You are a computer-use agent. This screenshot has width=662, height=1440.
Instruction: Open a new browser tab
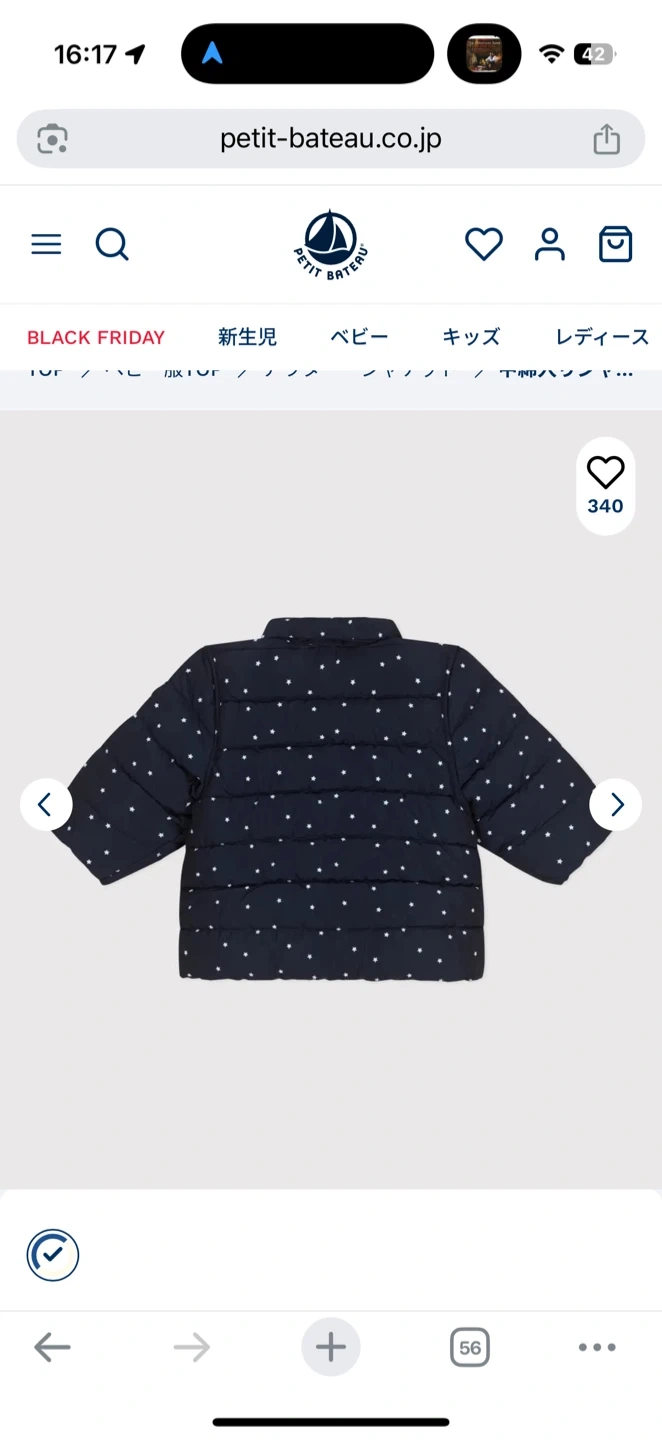pos(331,1347)
